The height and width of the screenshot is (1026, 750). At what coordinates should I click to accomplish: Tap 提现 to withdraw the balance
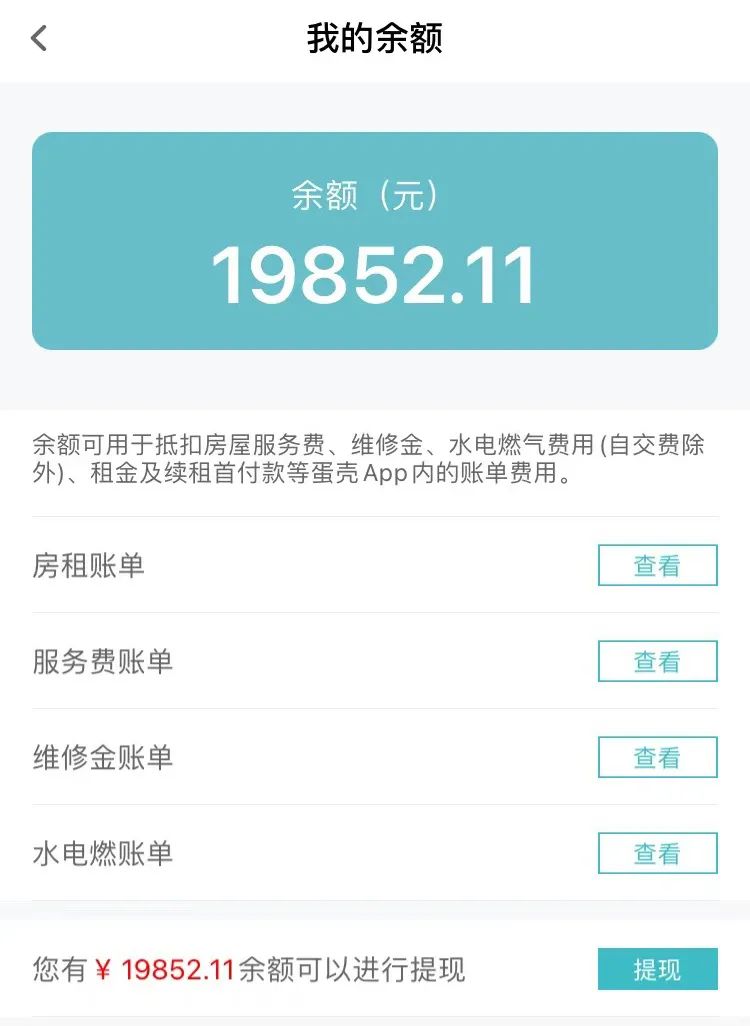coord(657,969)
